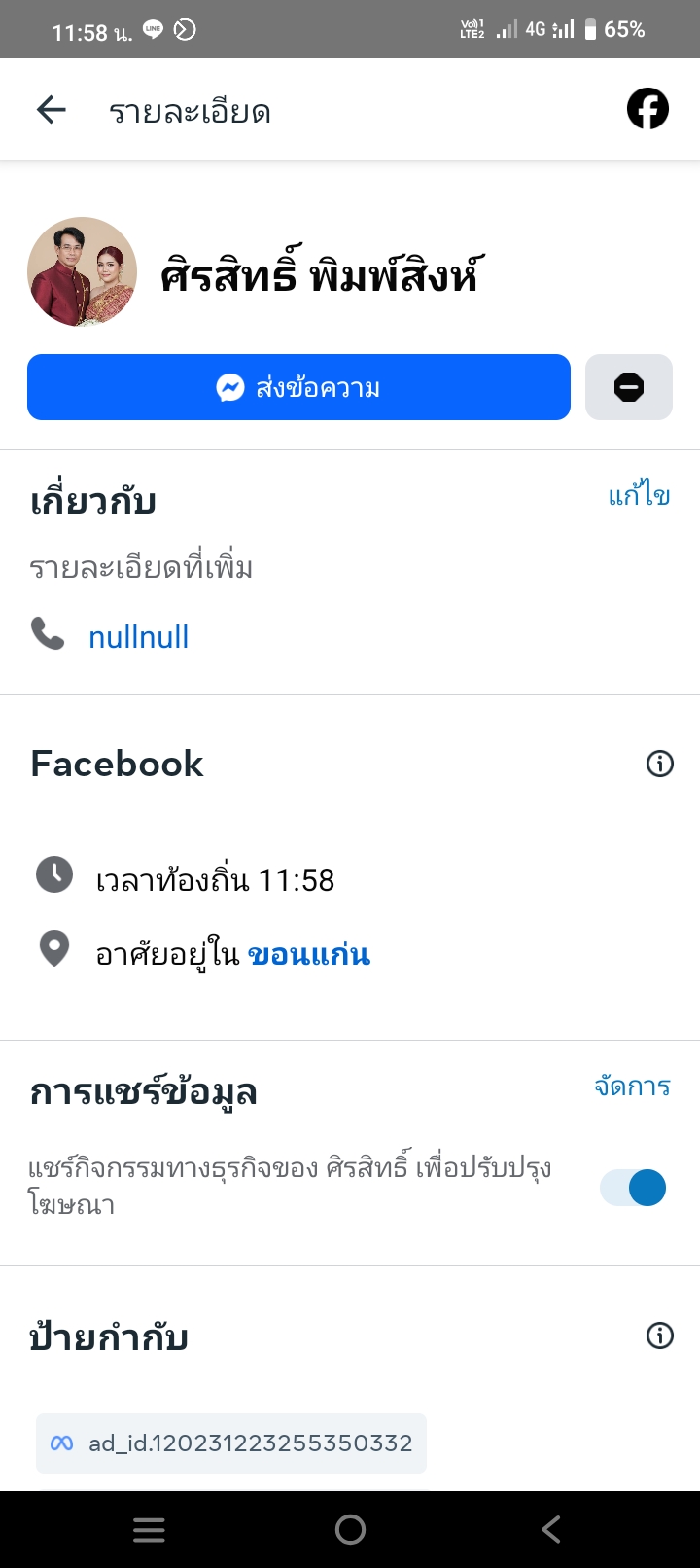Screen dimensions: 700x1568
Task: Open the ขอนแก่น location link
Action: (309, 954)
